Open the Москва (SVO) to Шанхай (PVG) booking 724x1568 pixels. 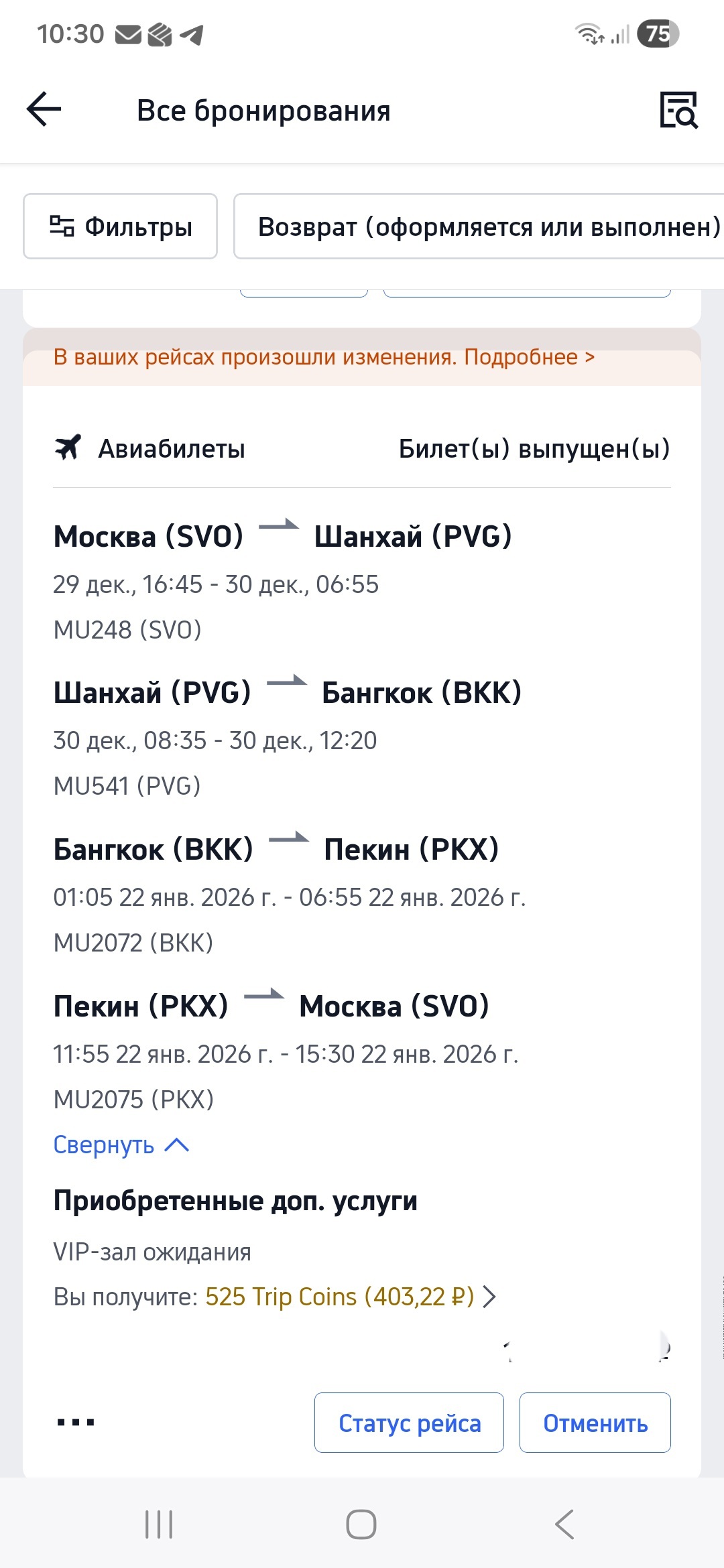[282, 537]
